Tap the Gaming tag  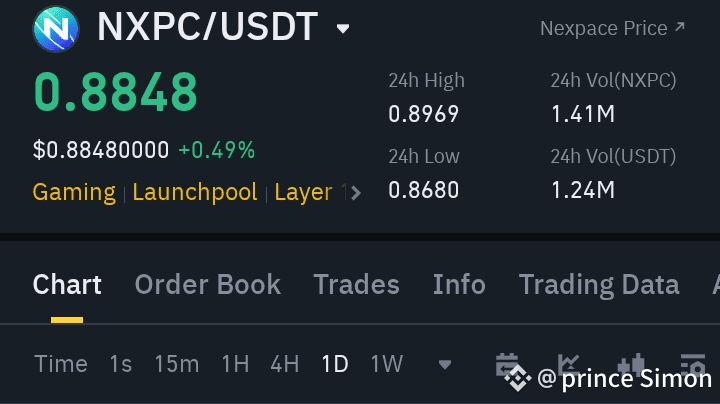pyautogui.click(x=74, y=192)
